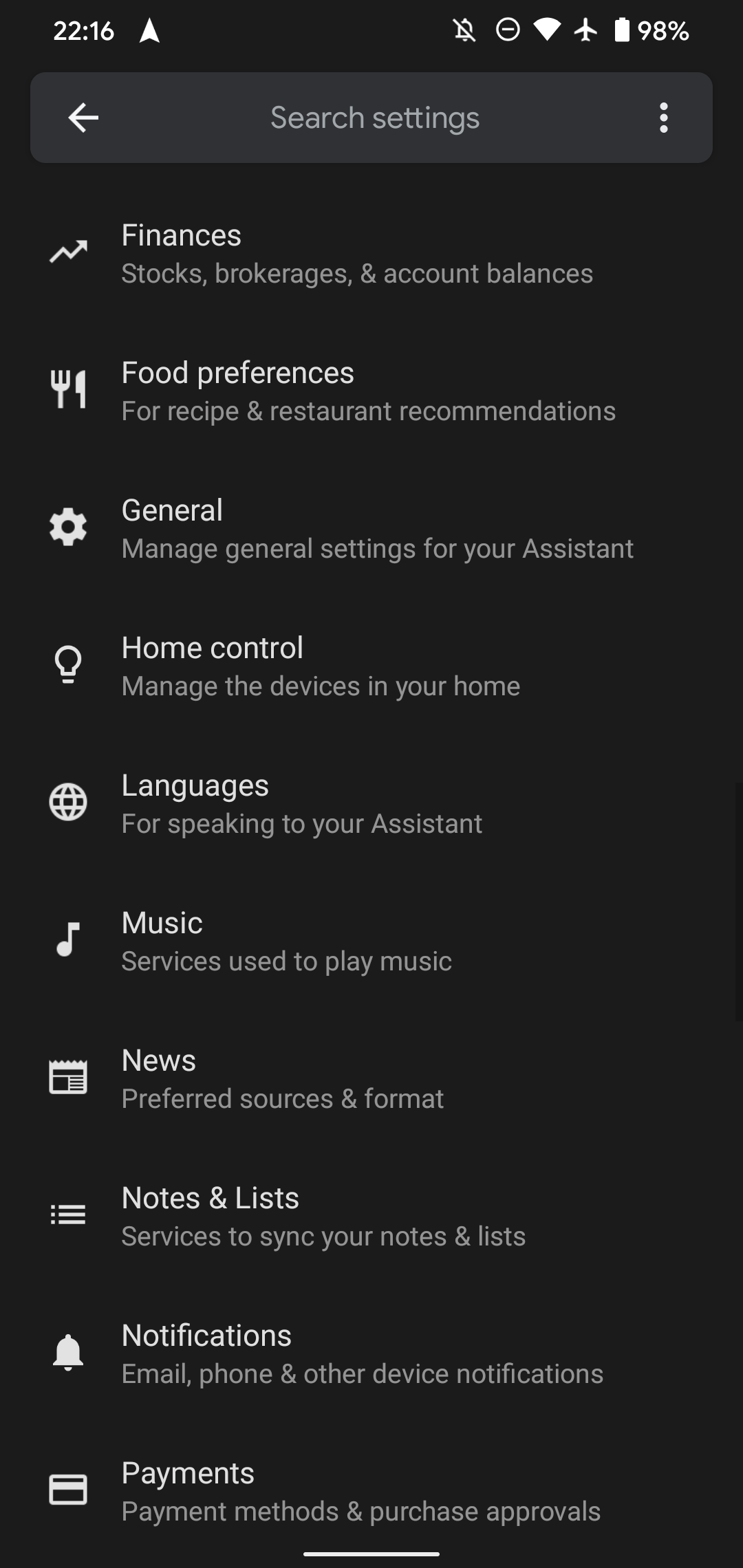Open the Languages settings entry

371,802
